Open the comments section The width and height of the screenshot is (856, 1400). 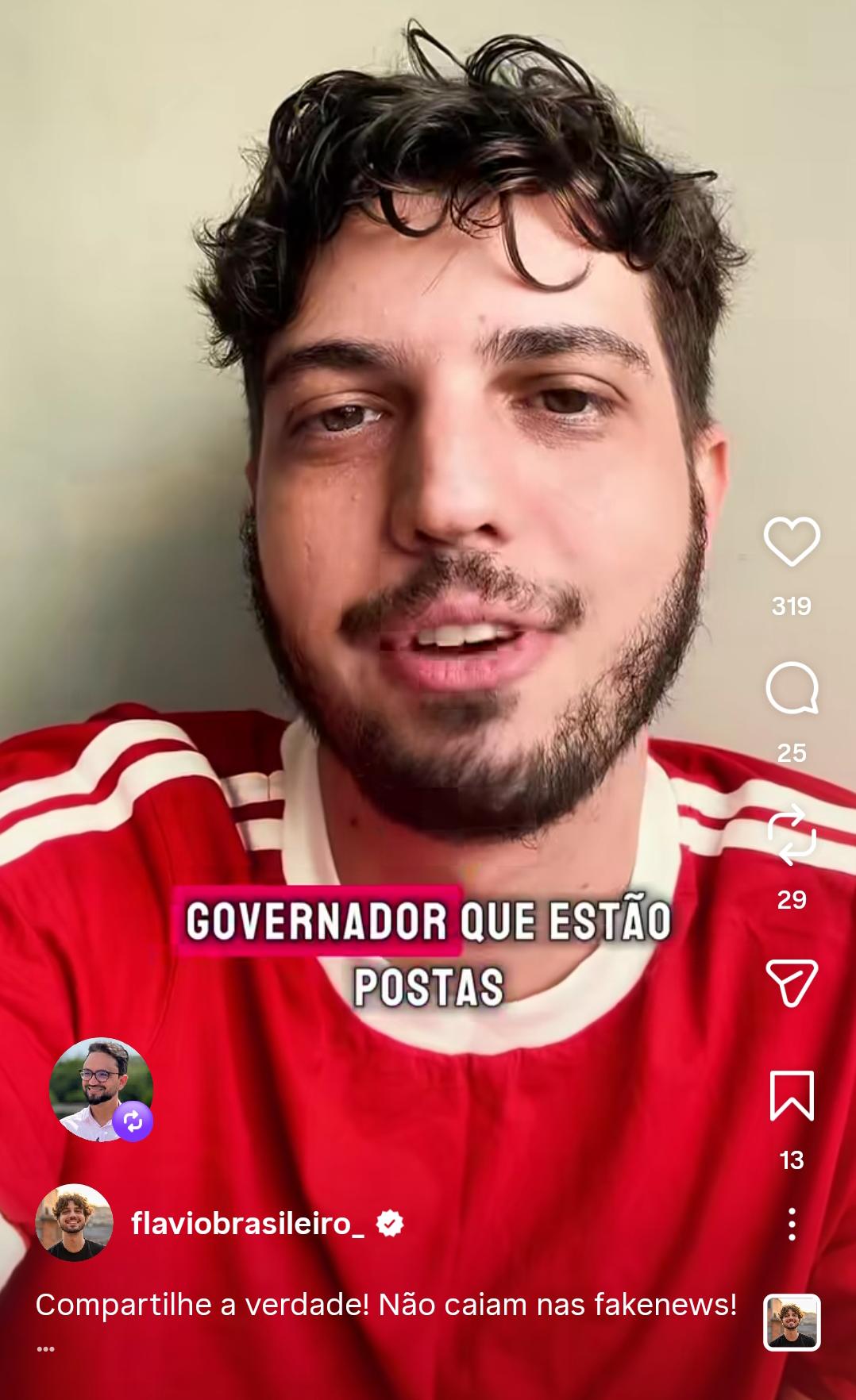point(791,689)
